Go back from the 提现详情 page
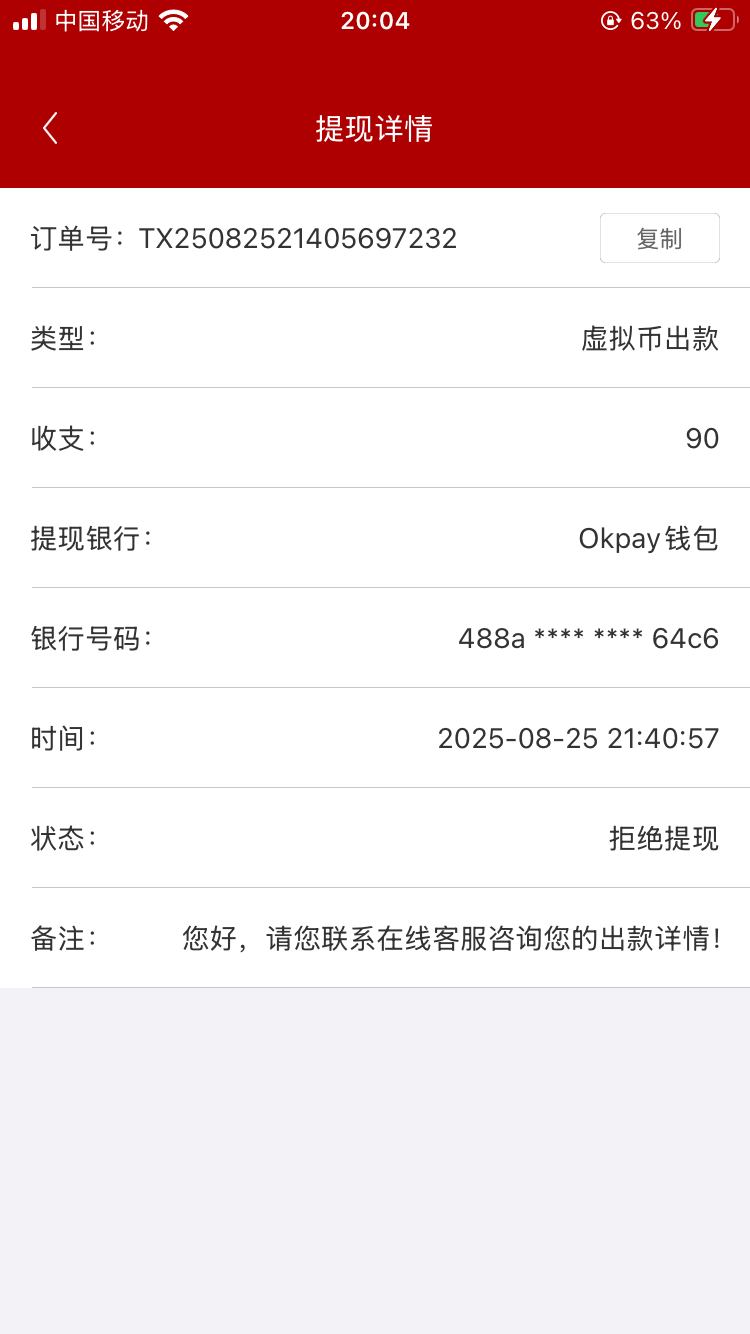Image resolution: width=750 pixels, height=1334 pixels. [x=50, y=128]
